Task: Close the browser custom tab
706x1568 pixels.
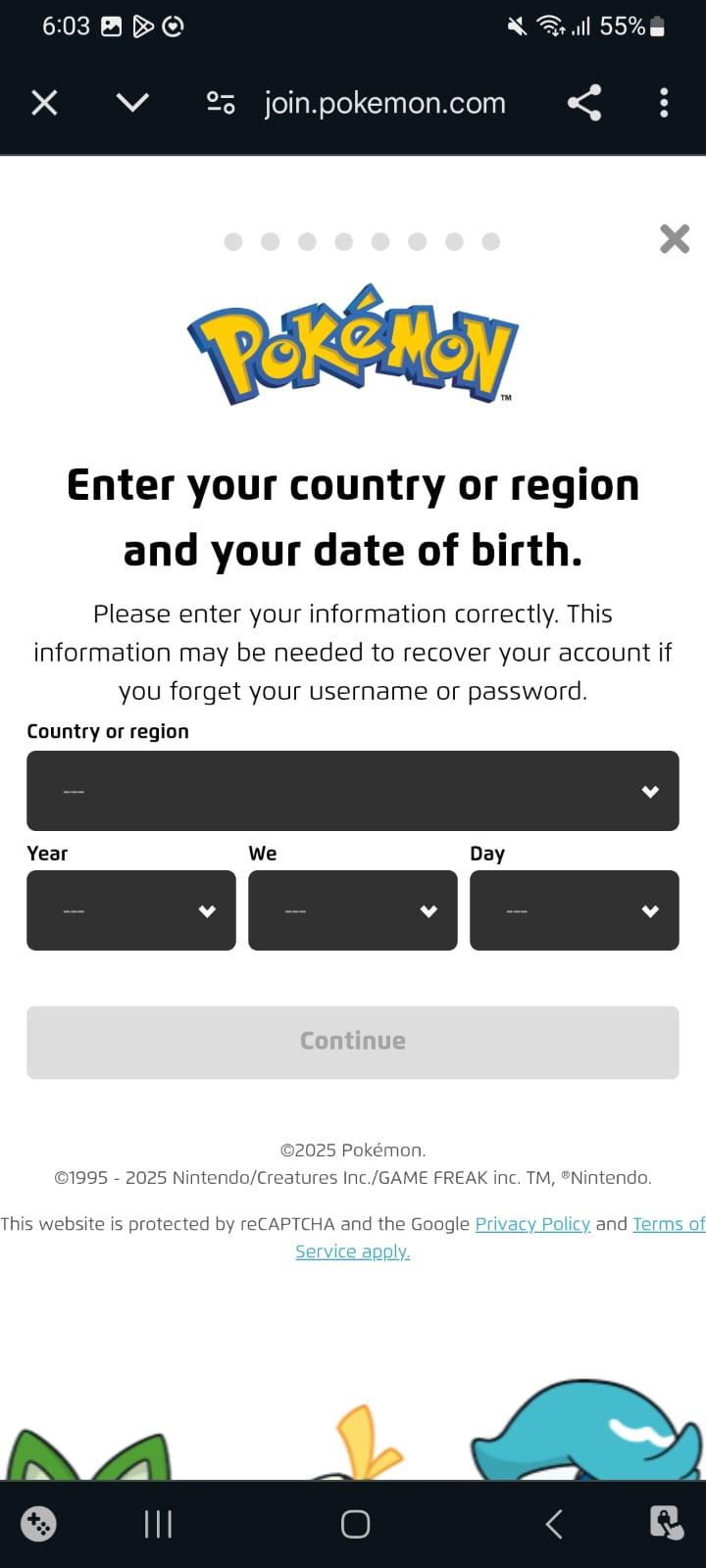Action: [44, 103]
